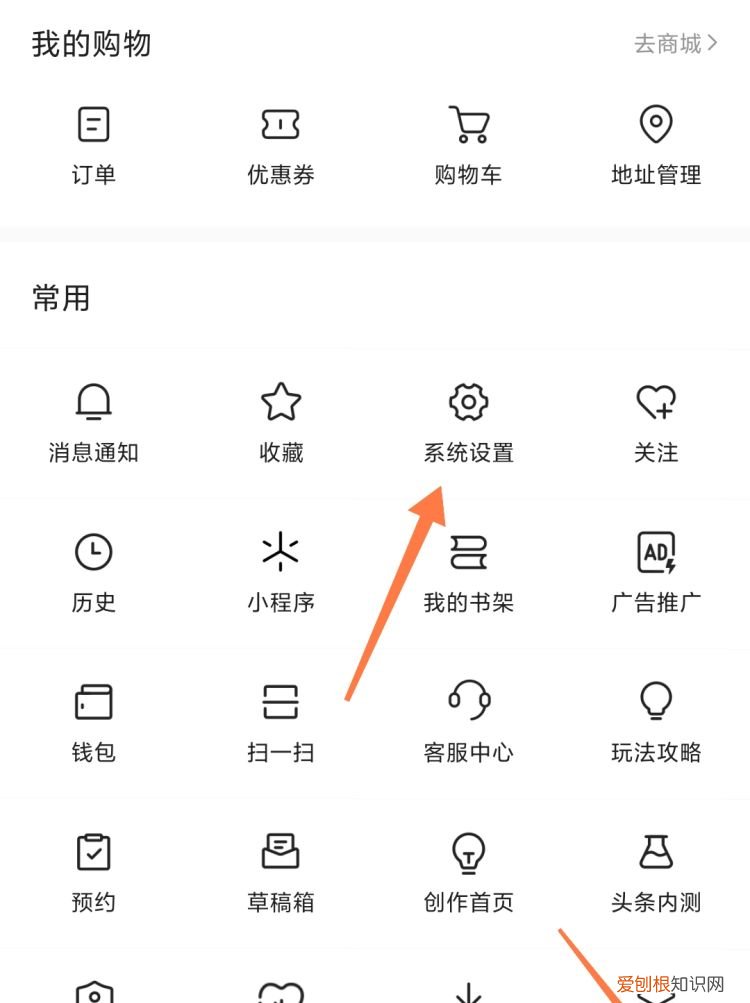Open 订单 (Orders)
Screen dimensions: 750x1003
(95, 143)
